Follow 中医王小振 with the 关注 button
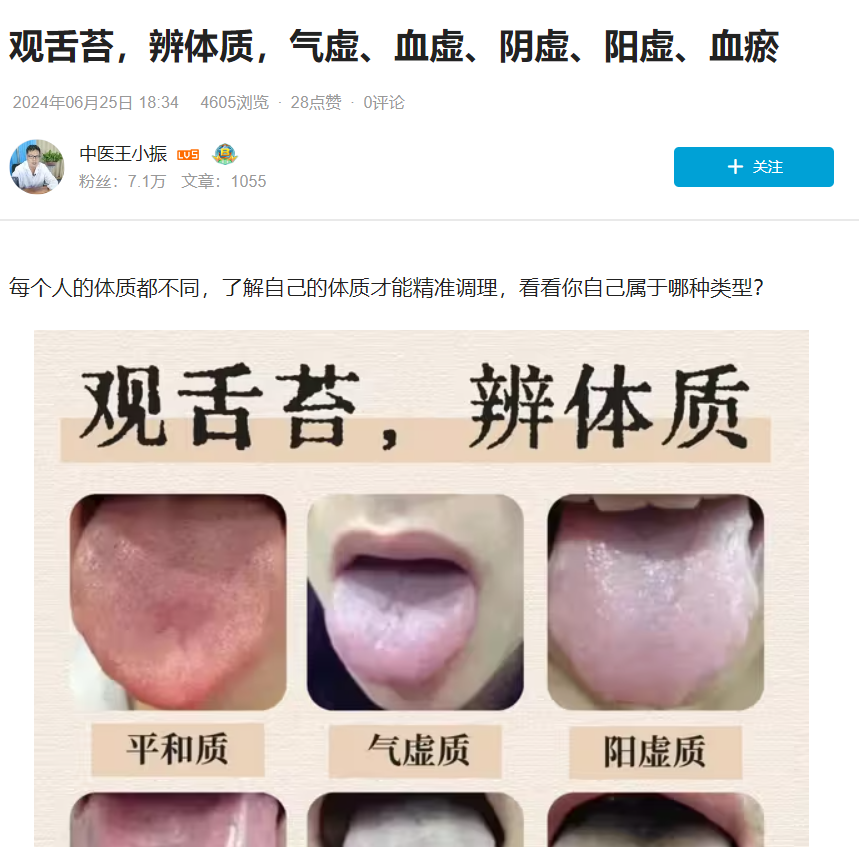Viewport: 859px width, 847px height. click(x=753, y=167)
